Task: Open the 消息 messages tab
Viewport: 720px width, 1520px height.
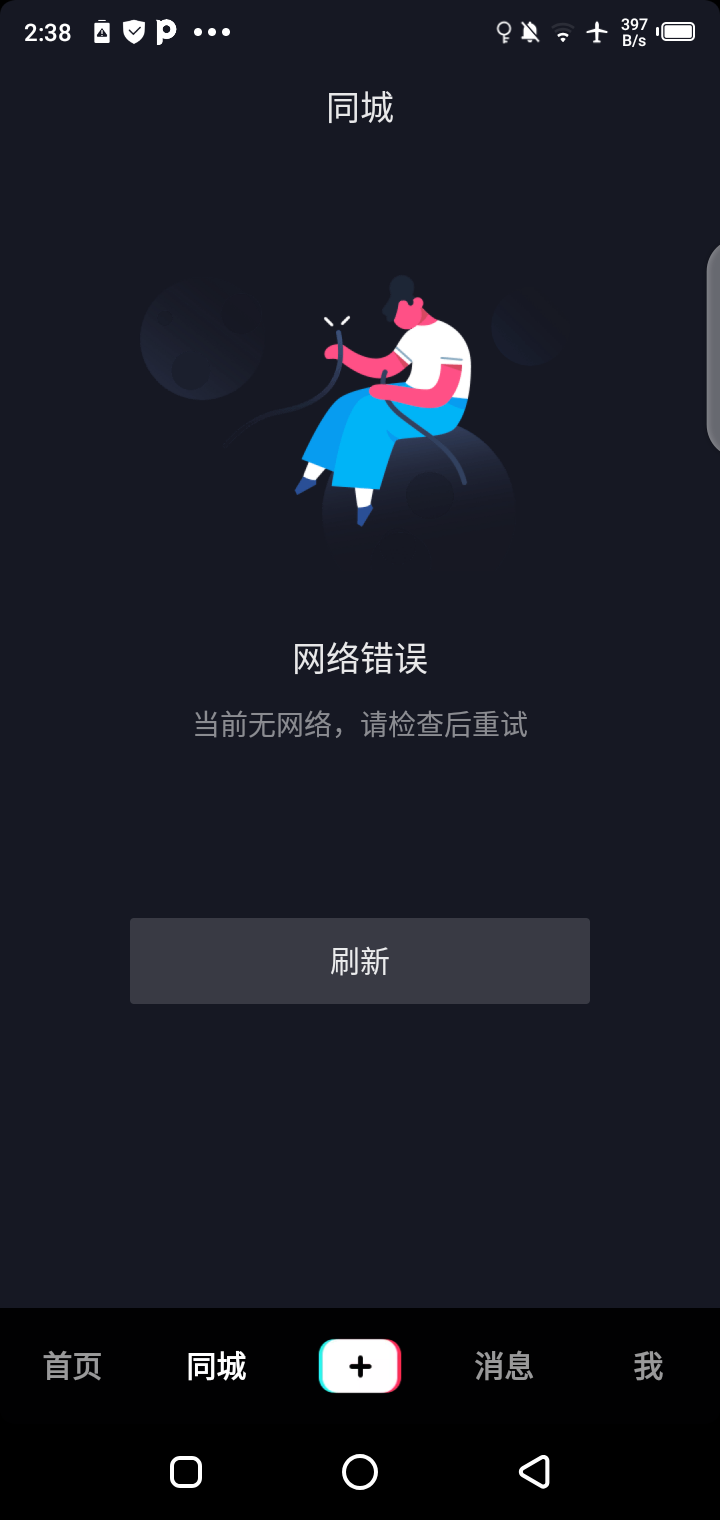Action: [504, 1366]
